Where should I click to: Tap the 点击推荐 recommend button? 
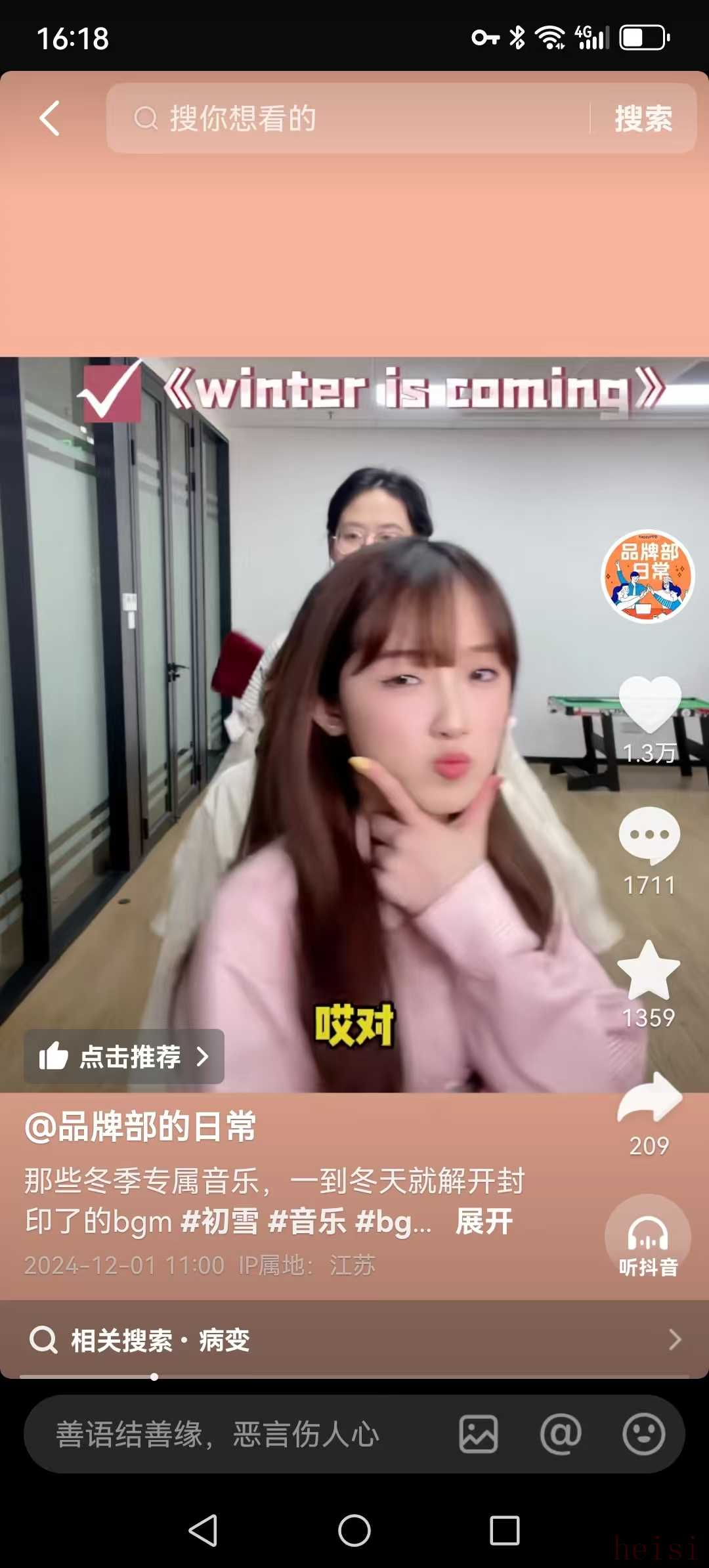pyautogui.click(x=124, y=1056)
